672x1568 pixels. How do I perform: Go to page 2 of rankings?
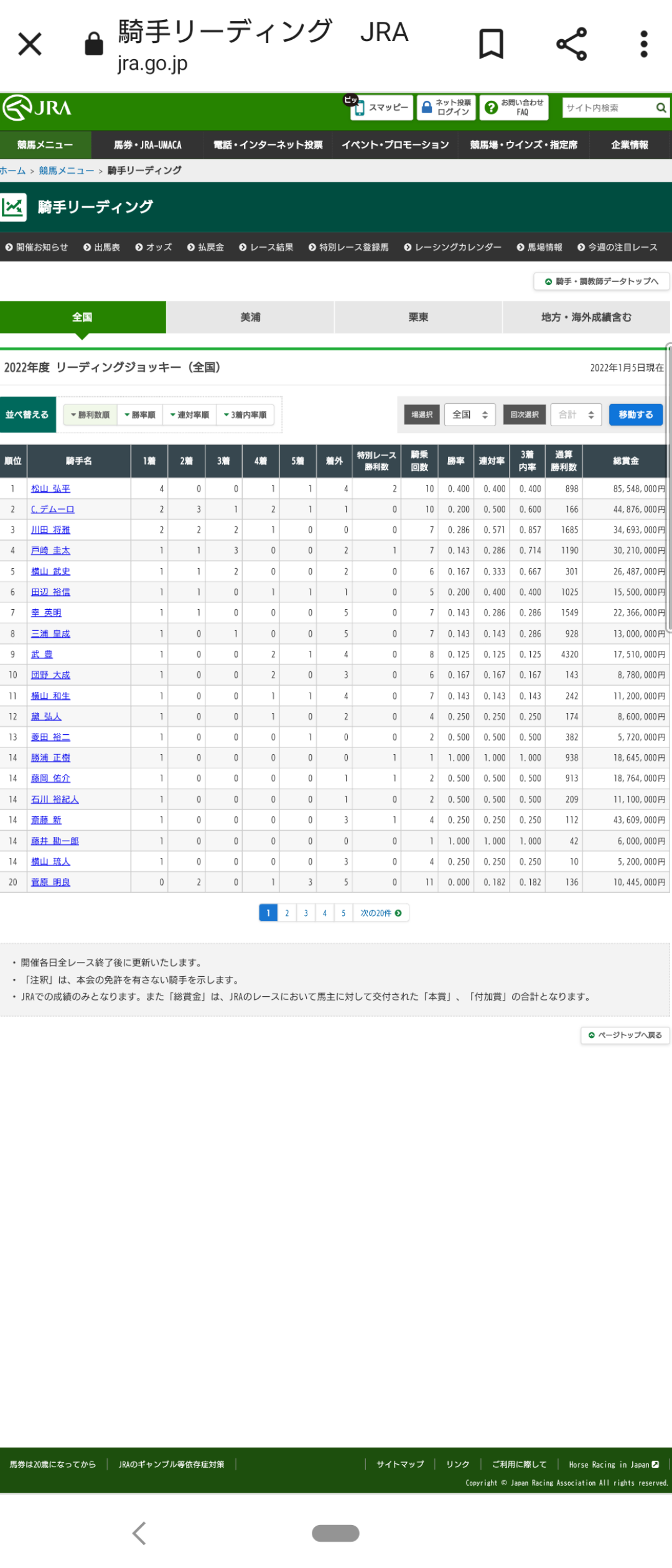(287, 913)
